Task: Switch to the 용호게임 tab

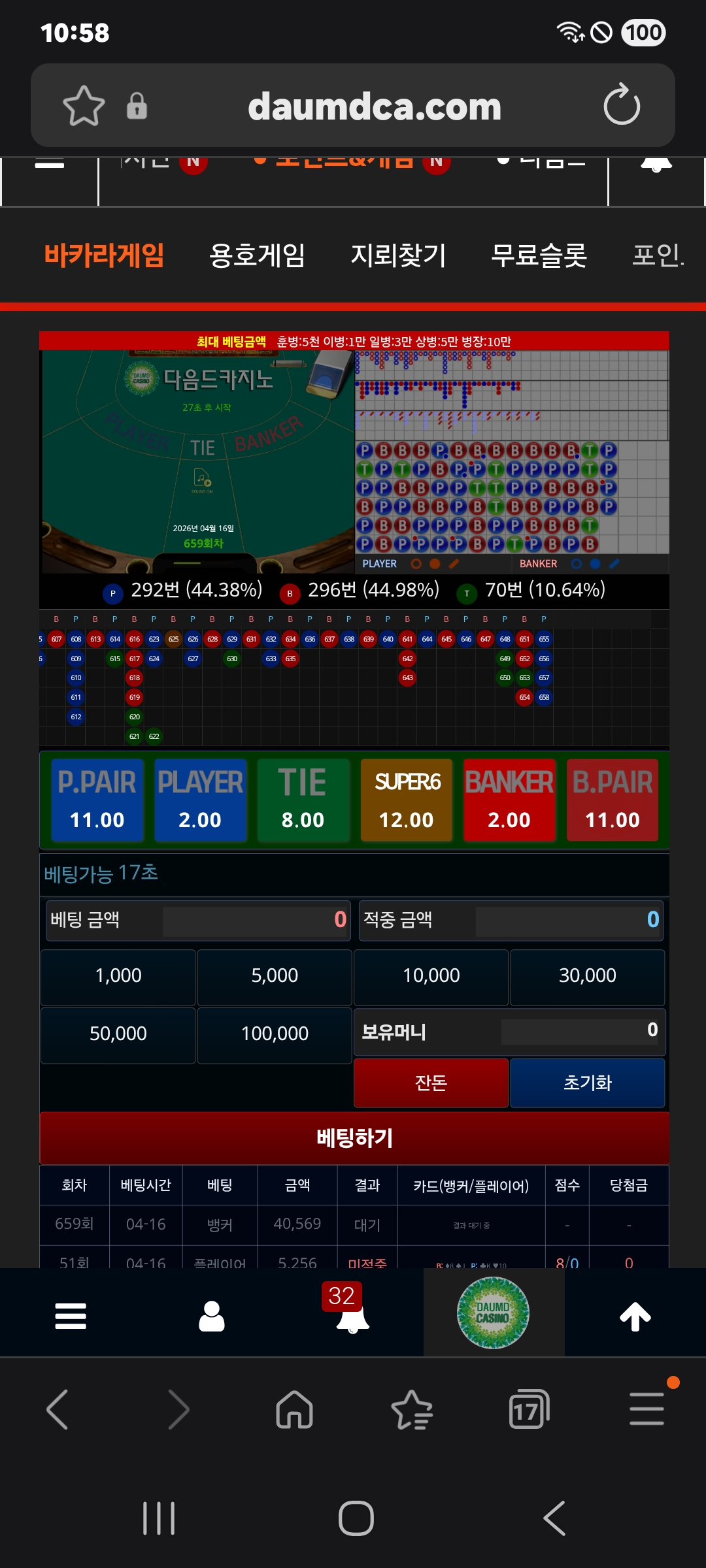Action: coord(257,255)
